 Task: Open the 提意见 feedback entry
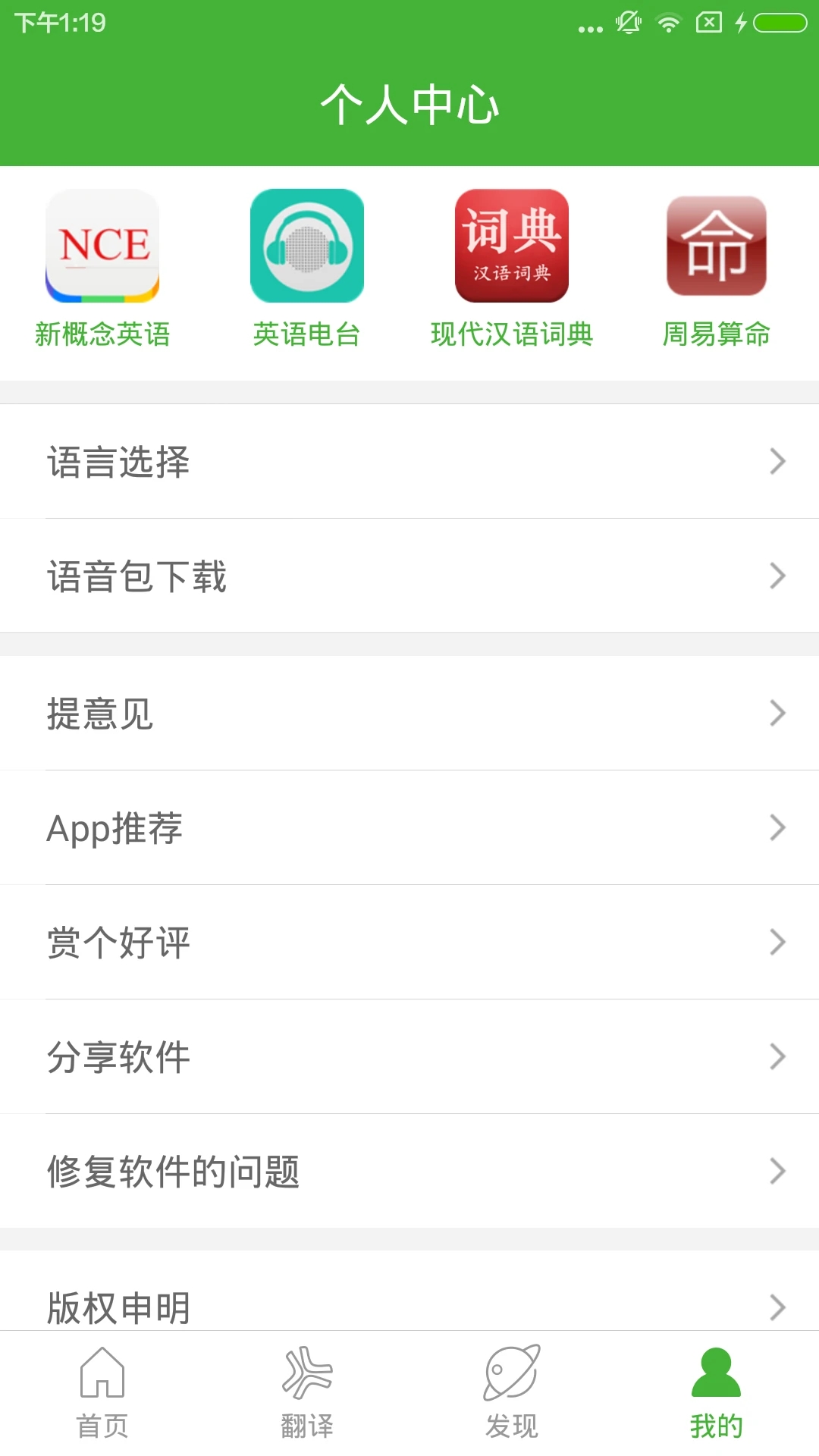pyautogui.click(x=409, y=712)
